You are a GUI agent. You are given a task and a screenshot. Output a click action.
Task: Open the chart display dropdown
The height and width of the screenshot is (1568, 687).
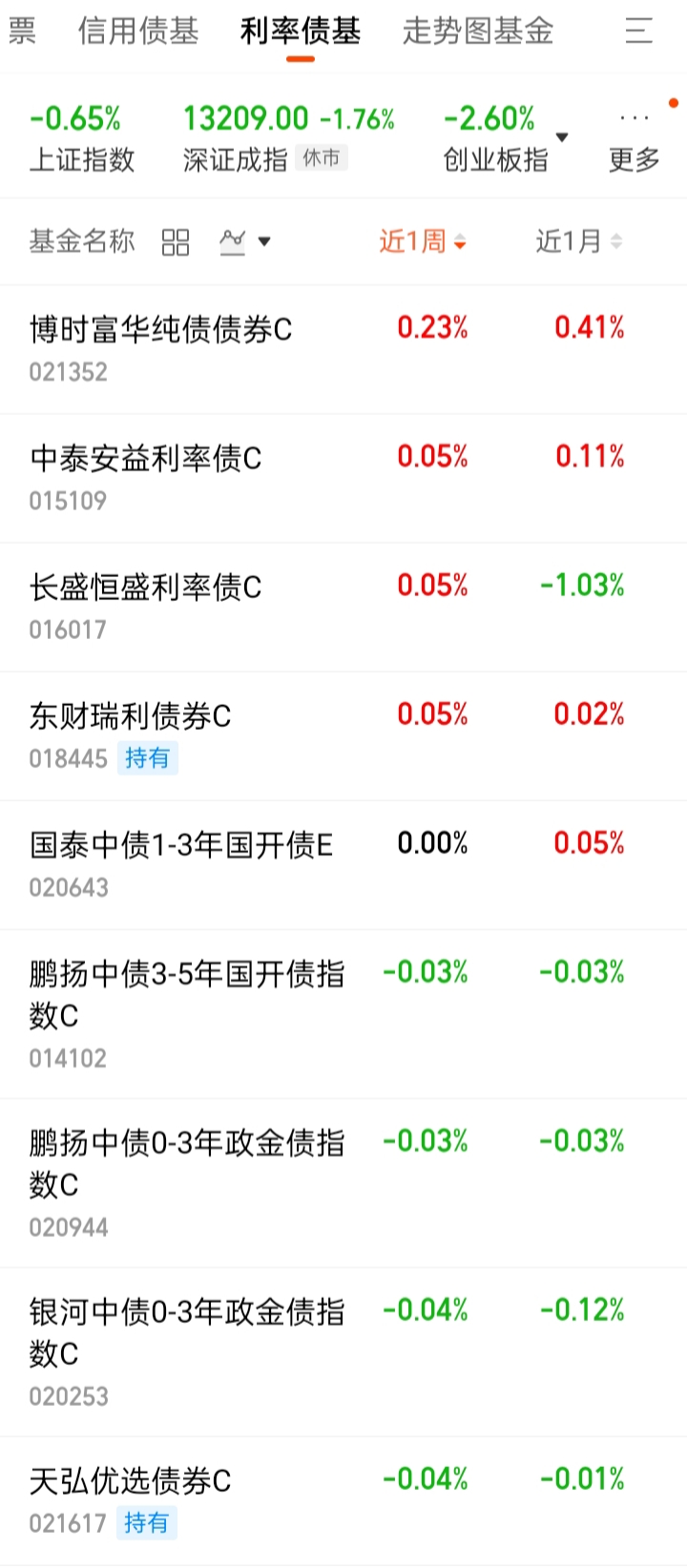tap(245, 242)
